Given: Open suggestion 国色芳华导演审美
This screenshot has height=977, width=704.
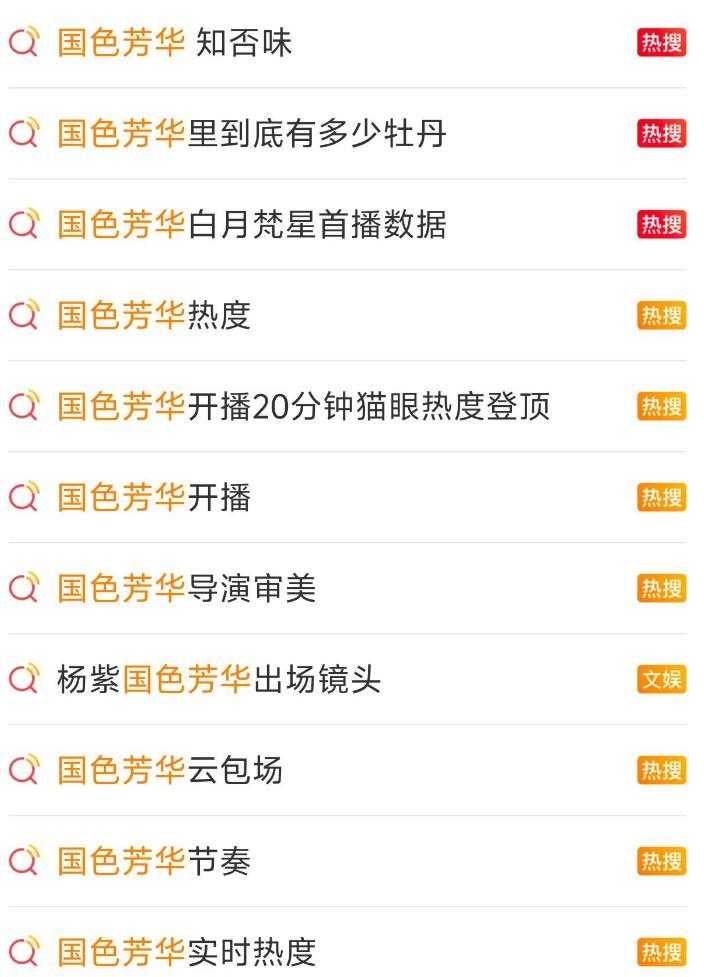Looking at the screenshot, I should (187, 589).
